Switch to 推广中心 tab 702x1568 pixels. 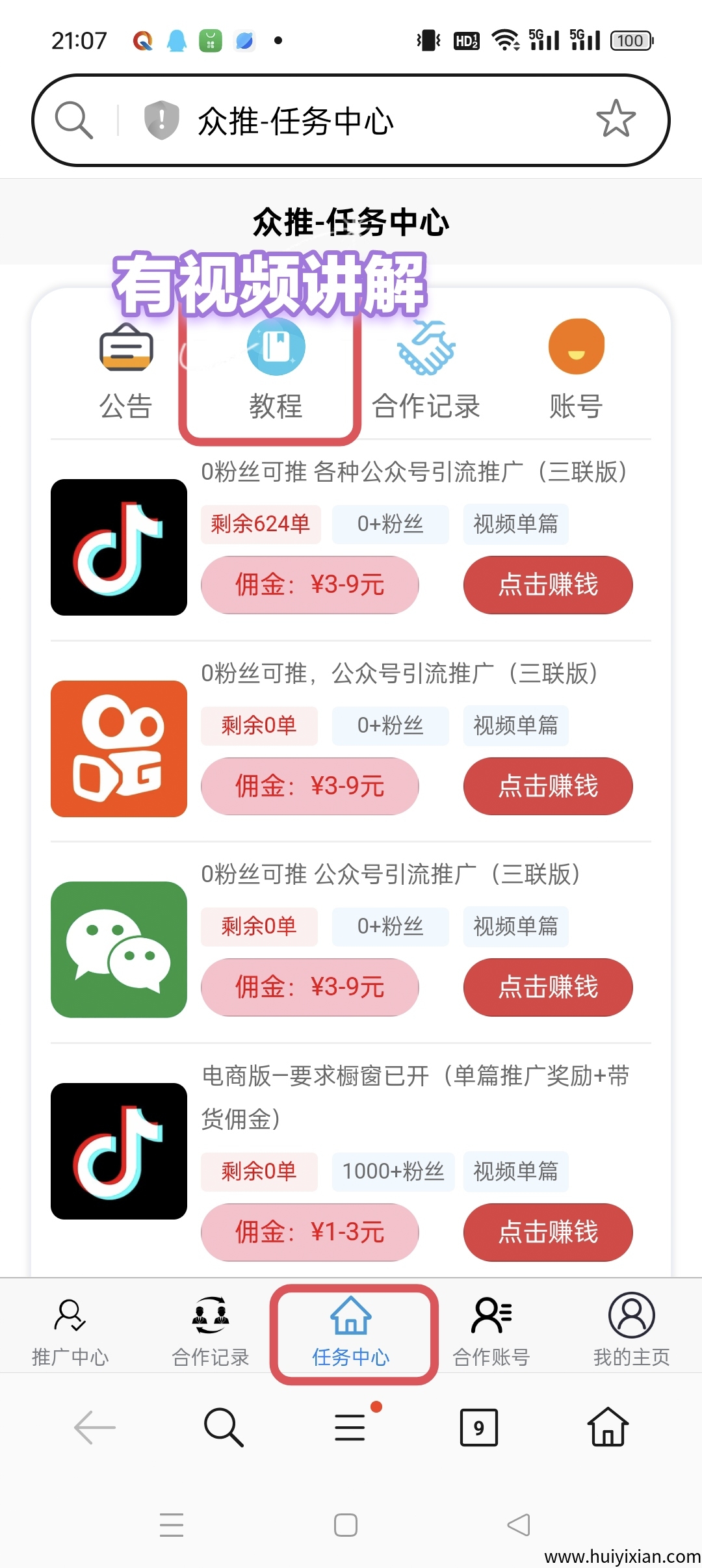(70, 1326)
